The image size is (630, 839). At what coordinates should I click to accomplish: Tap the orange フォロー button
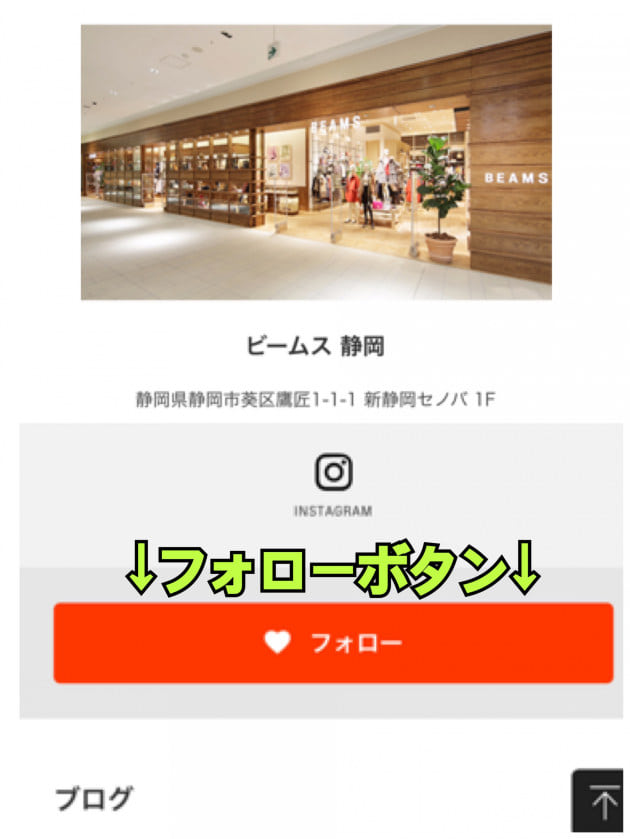[333, 643]
